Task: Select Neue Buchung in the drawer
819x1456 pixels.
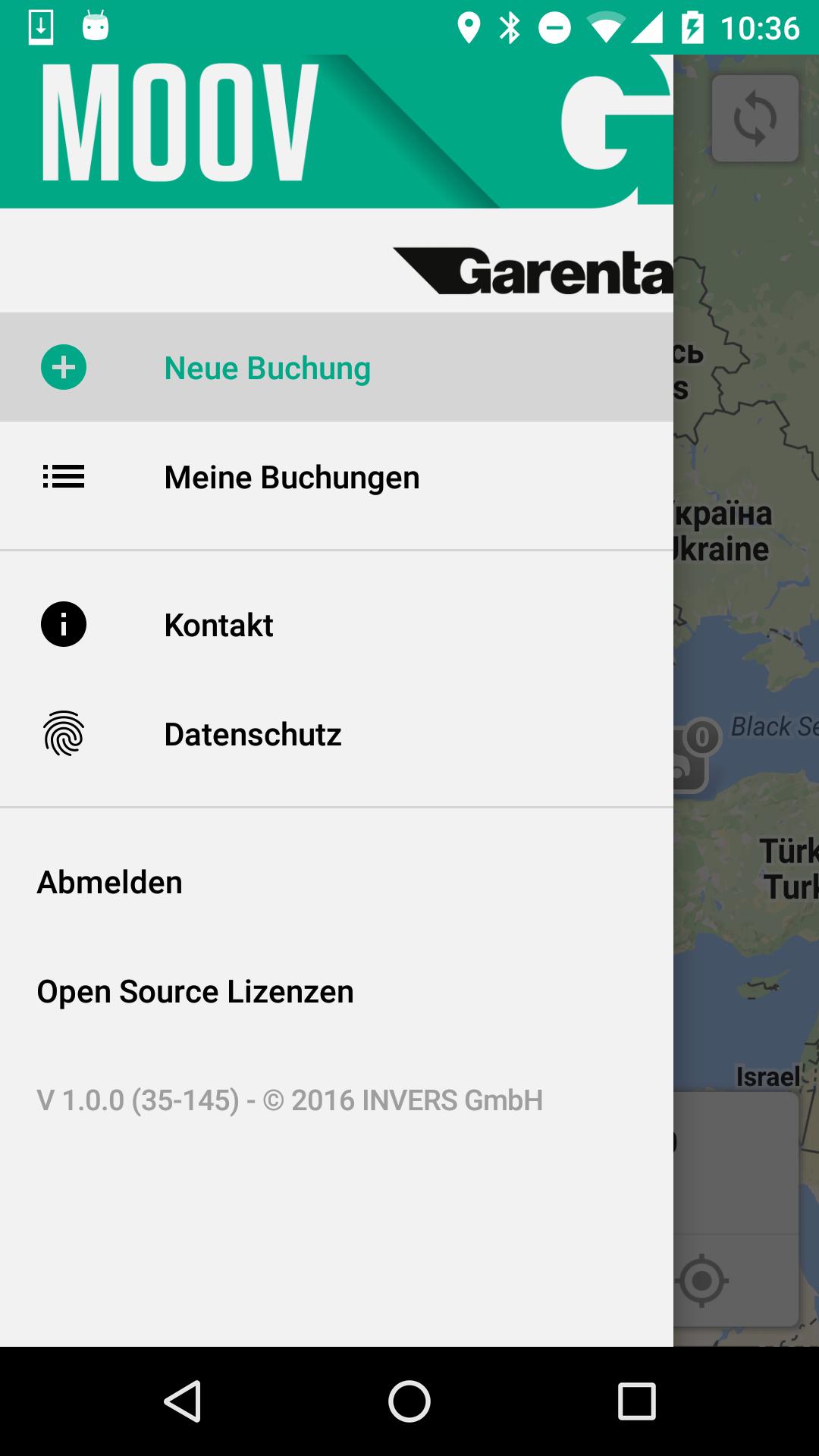Action: click(267, 369)
